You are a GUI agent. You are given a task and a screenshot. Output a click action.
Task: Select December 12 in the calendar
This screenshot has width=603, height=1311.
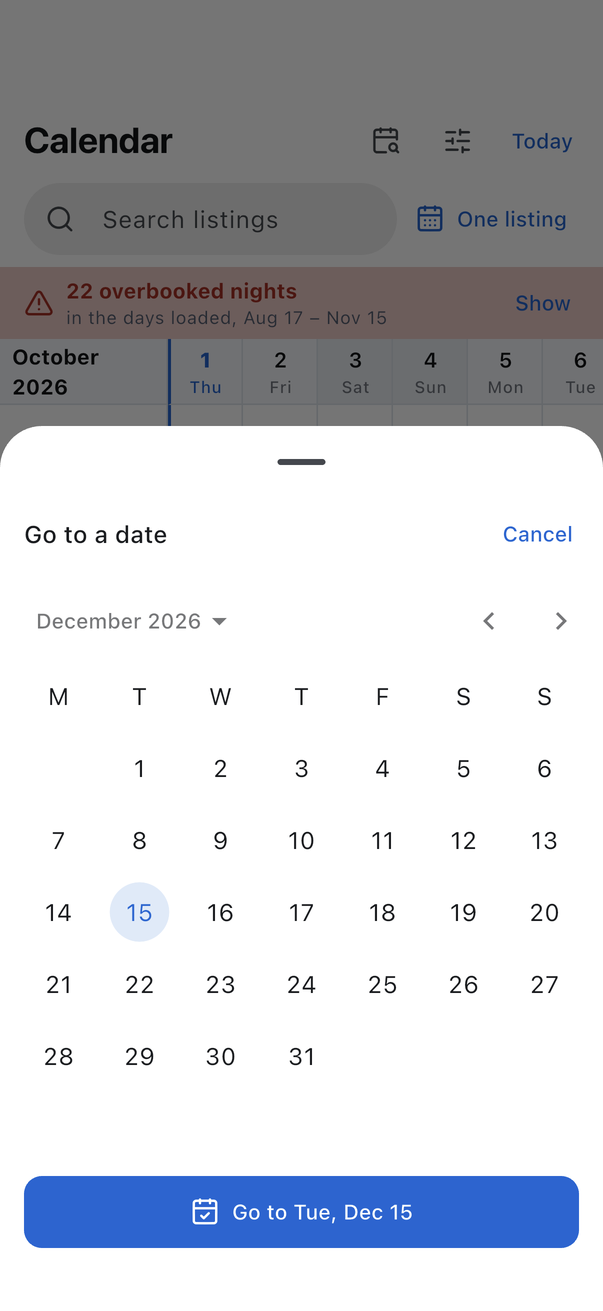point(463,841)
